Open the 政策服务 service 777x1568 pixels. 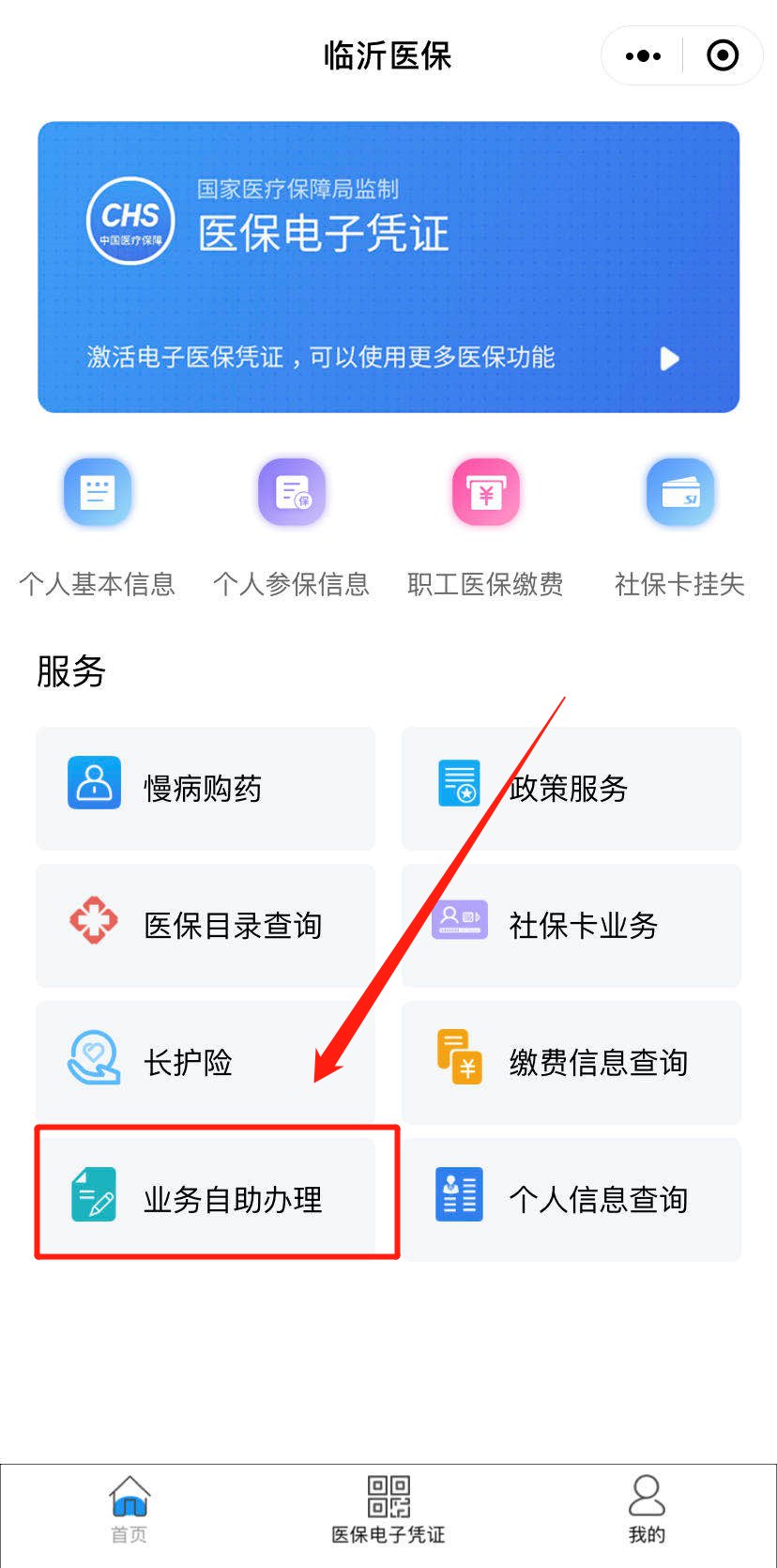pos(571,788)
